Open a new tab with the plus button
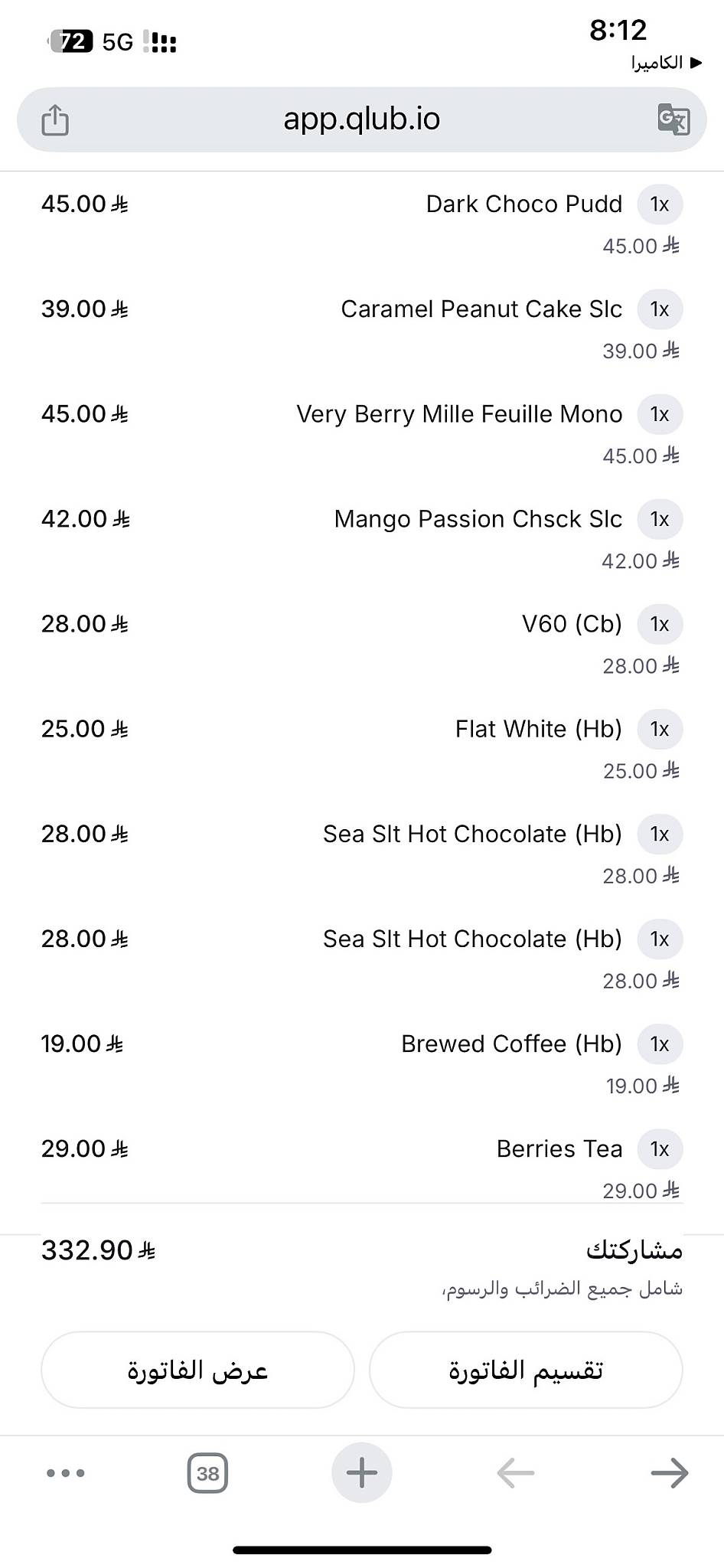Screen dimensions: 724x1568 coord(362,1472)
